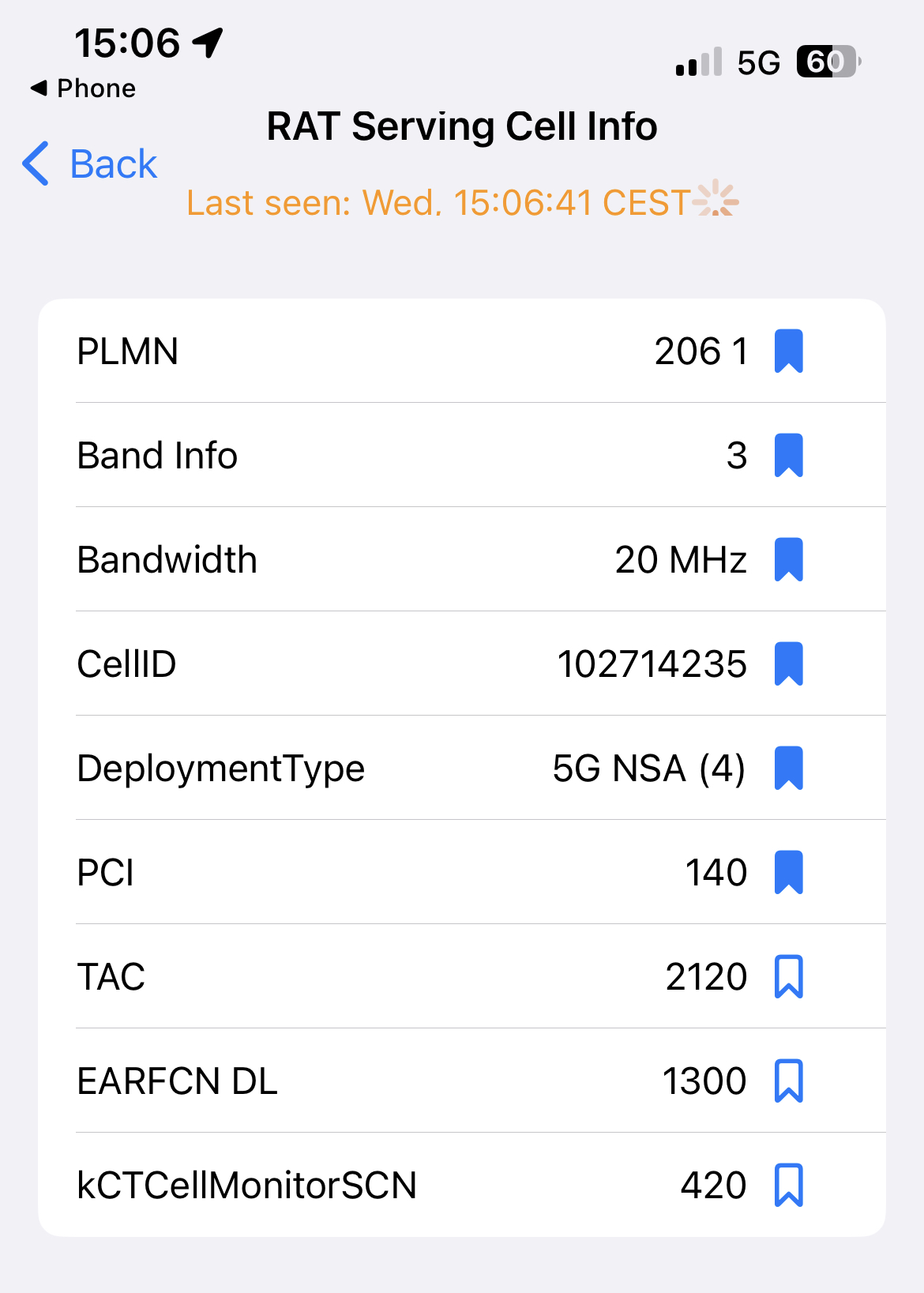Viewport: 924px width, 1293px height.
Task: Go back to the previous screen
Action: [x=90, y=164]
